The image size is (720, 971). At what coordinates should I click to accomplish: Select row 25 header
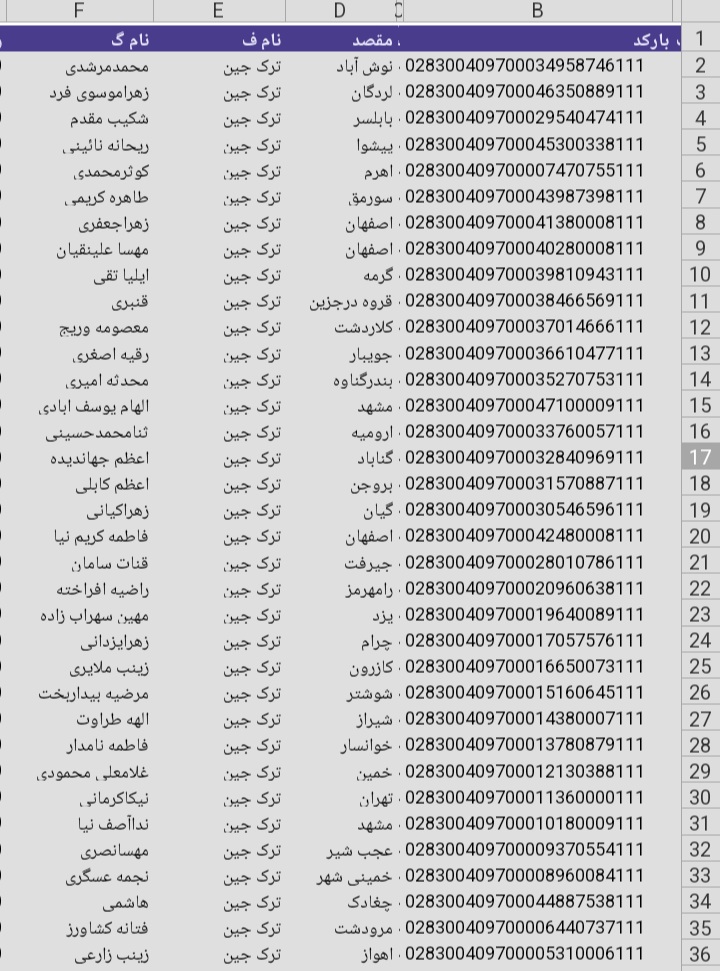click(x=700, y=666)
